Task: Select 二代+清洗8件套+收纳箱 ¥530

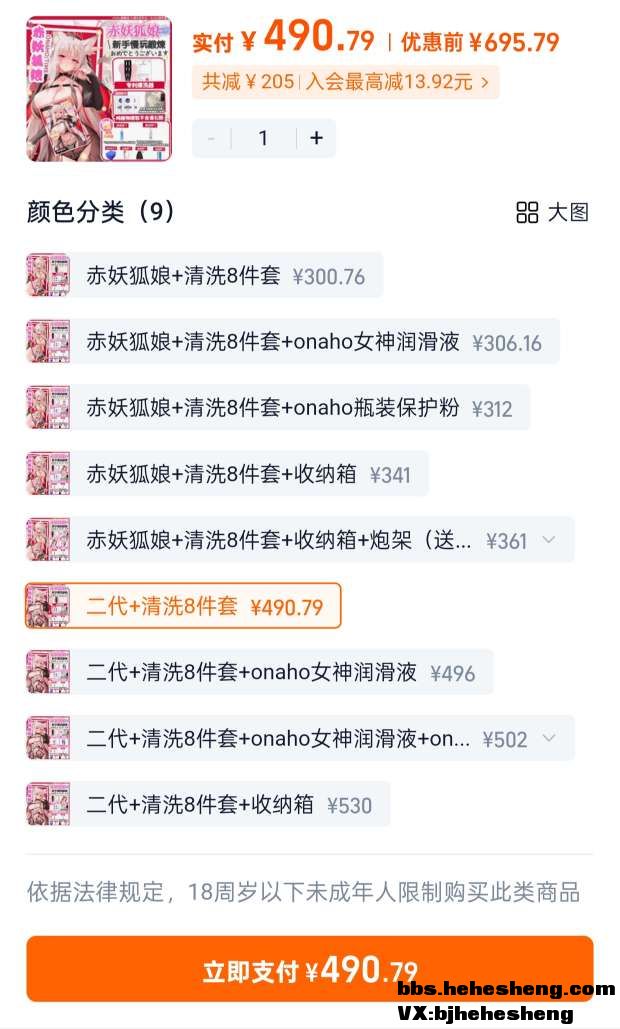Action: (x=207, y=804)
